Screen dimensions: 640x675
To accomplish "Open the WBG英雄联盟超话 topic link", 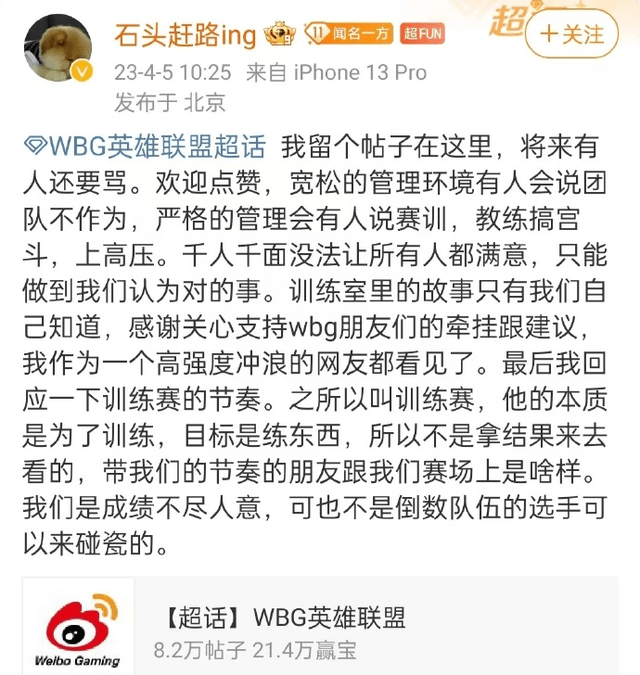I will (x=145, y=146).
